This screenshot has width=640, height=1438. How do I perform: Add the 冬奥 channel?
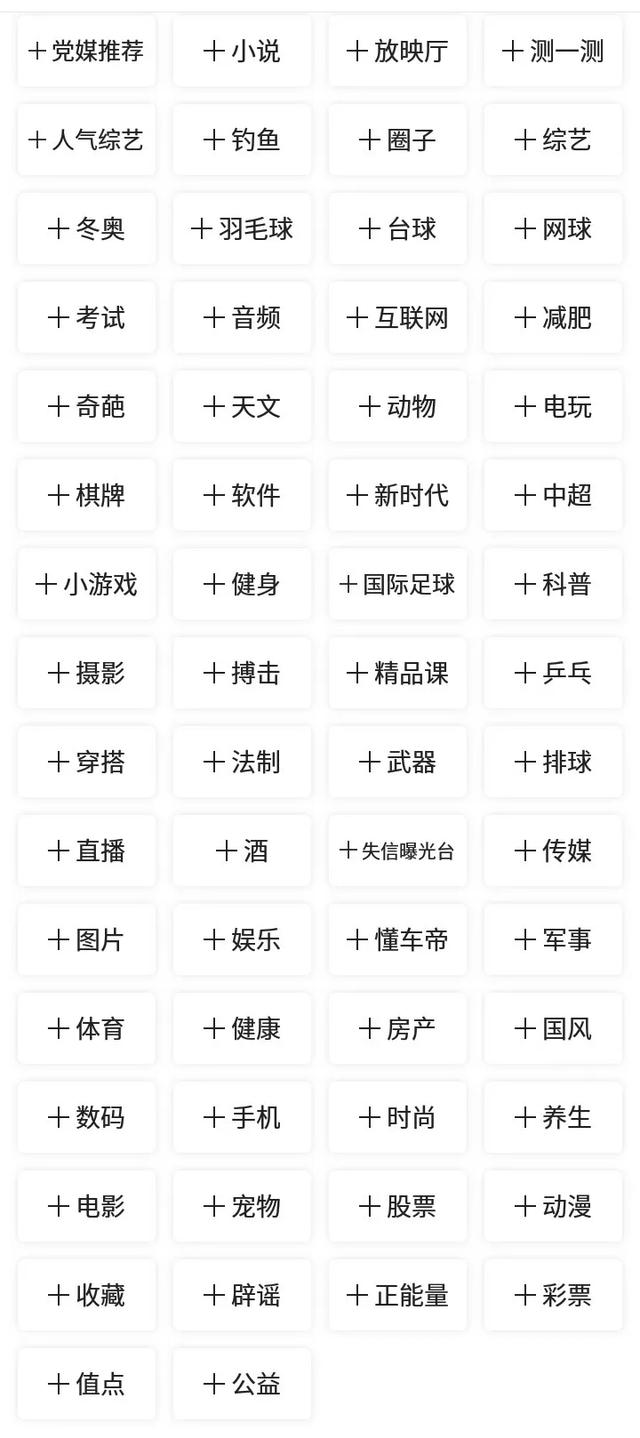coord(87,229)
